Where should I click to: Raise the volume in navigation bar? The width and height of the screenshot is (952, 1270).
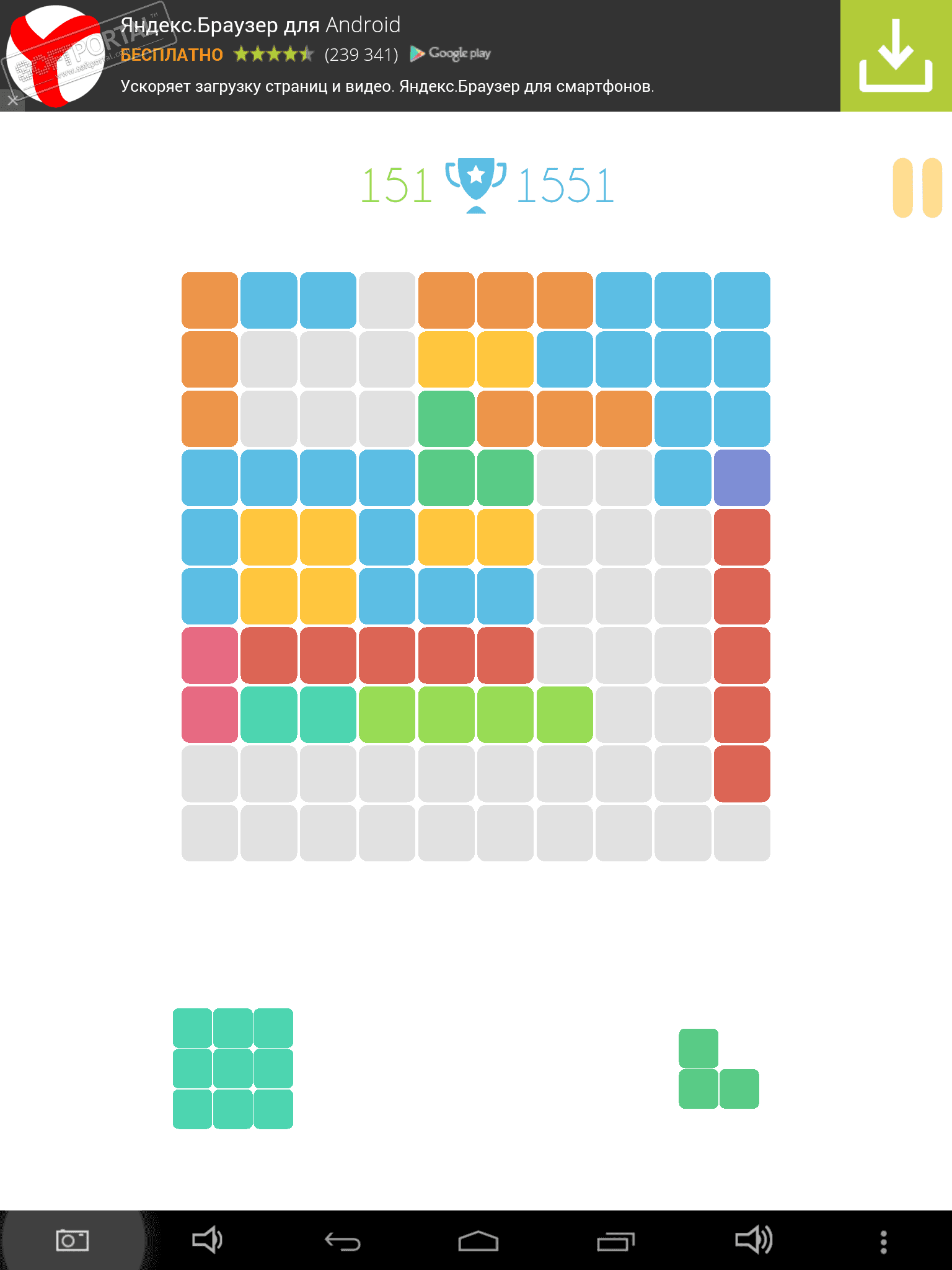point(753,1240)
